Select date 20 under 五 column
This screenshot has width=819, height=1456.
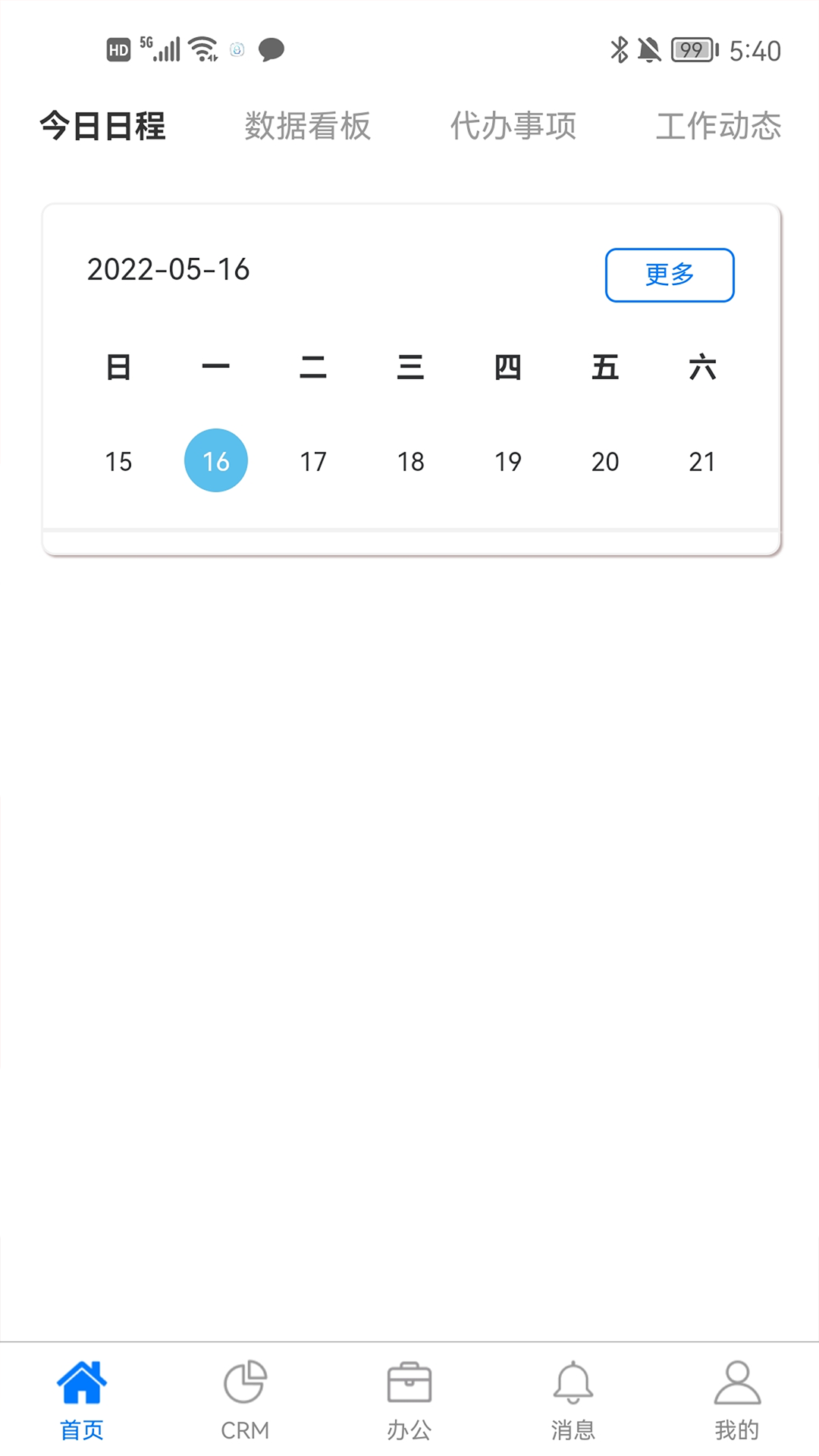605,460
